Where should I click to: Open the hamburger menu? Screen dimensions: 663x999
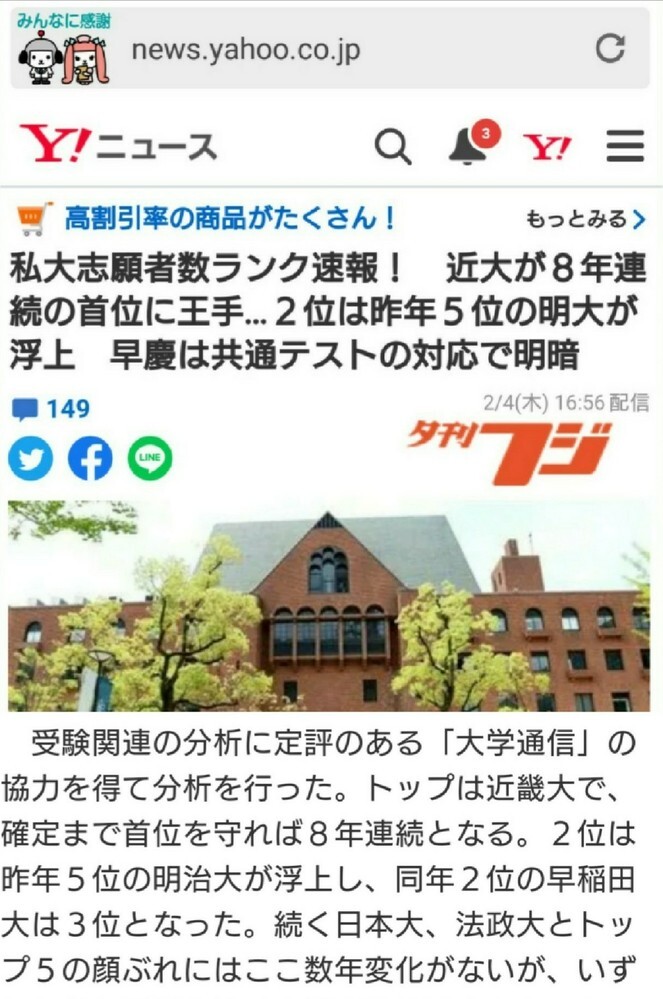(x=625, y=147)
